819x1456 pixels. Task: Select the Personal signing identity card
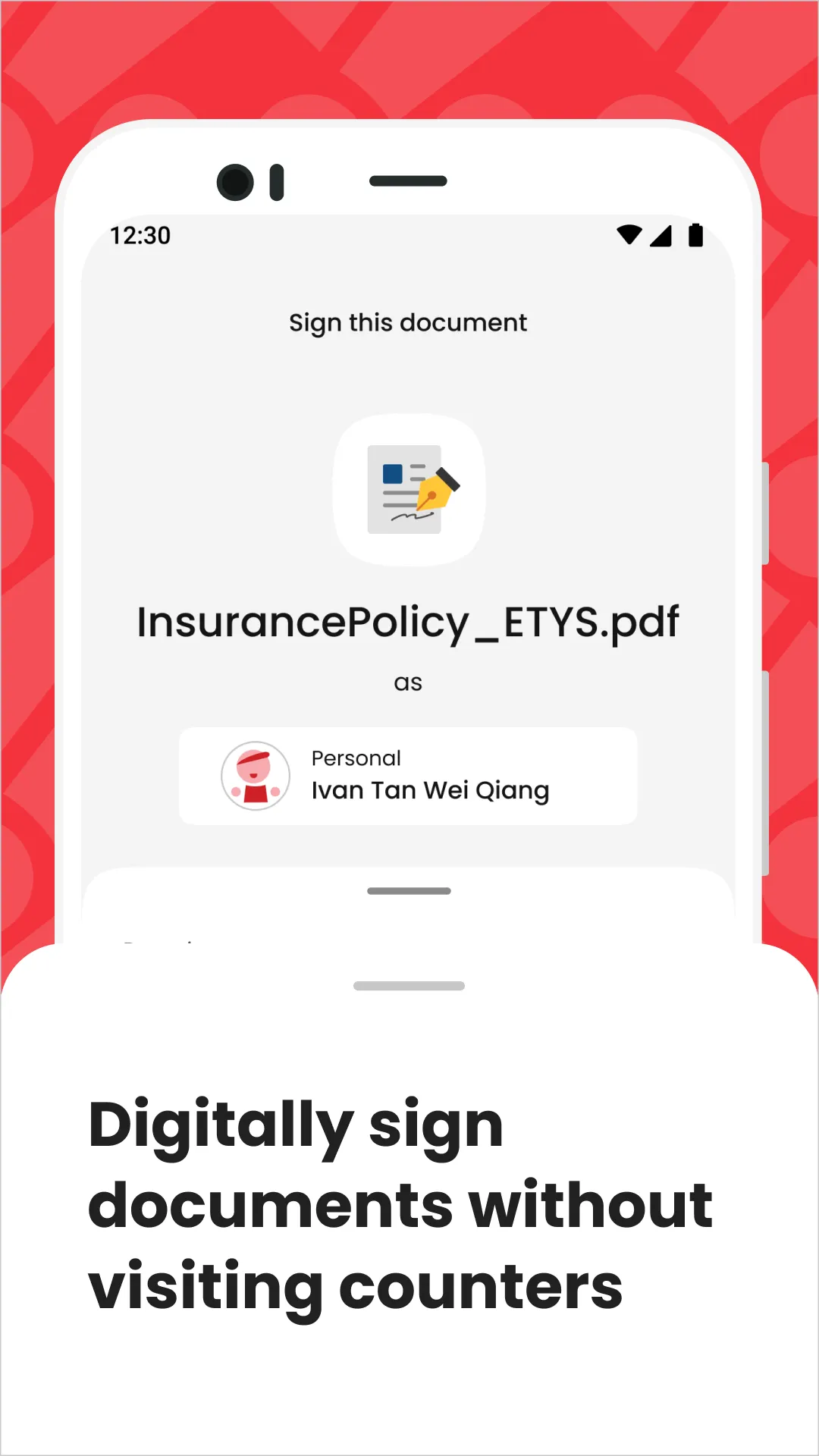(409, 775)
